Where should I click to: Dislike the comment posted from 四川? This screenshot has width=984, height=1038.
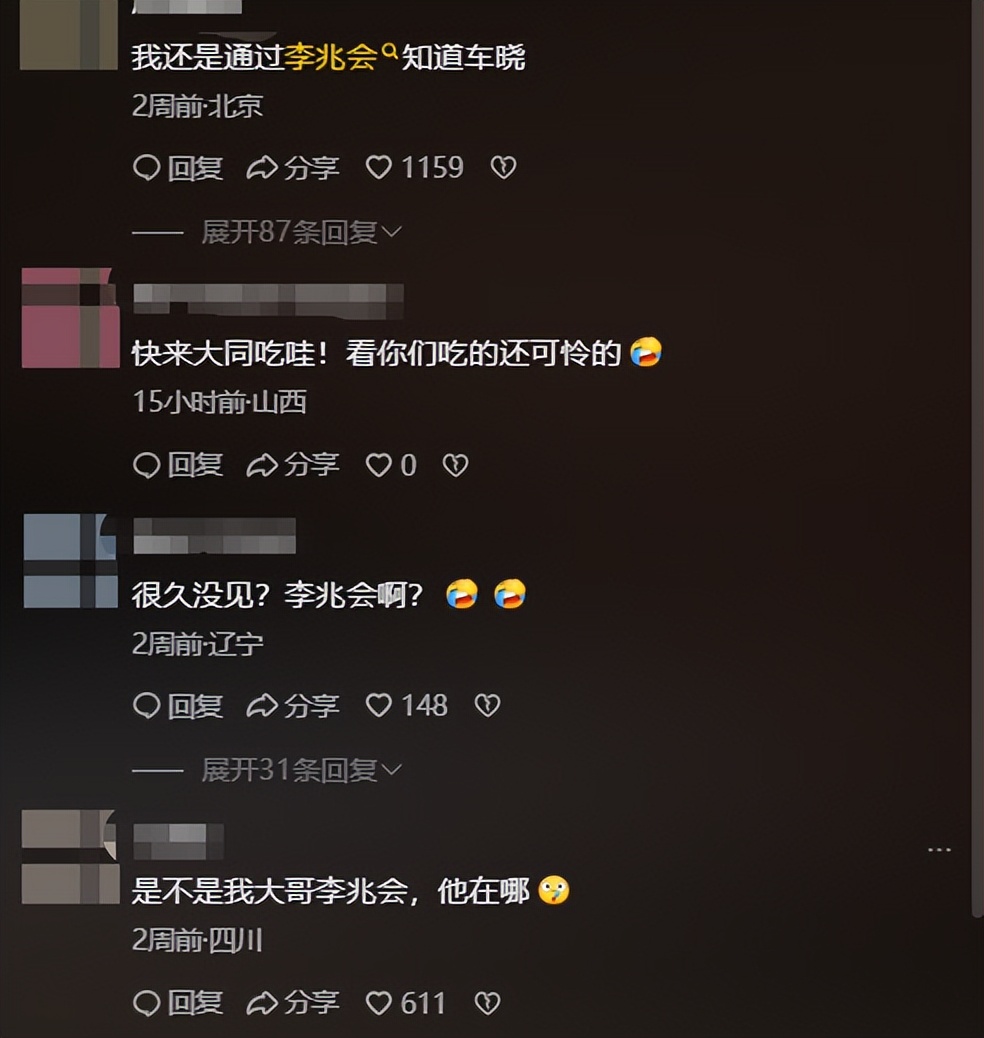(486, 1002)
